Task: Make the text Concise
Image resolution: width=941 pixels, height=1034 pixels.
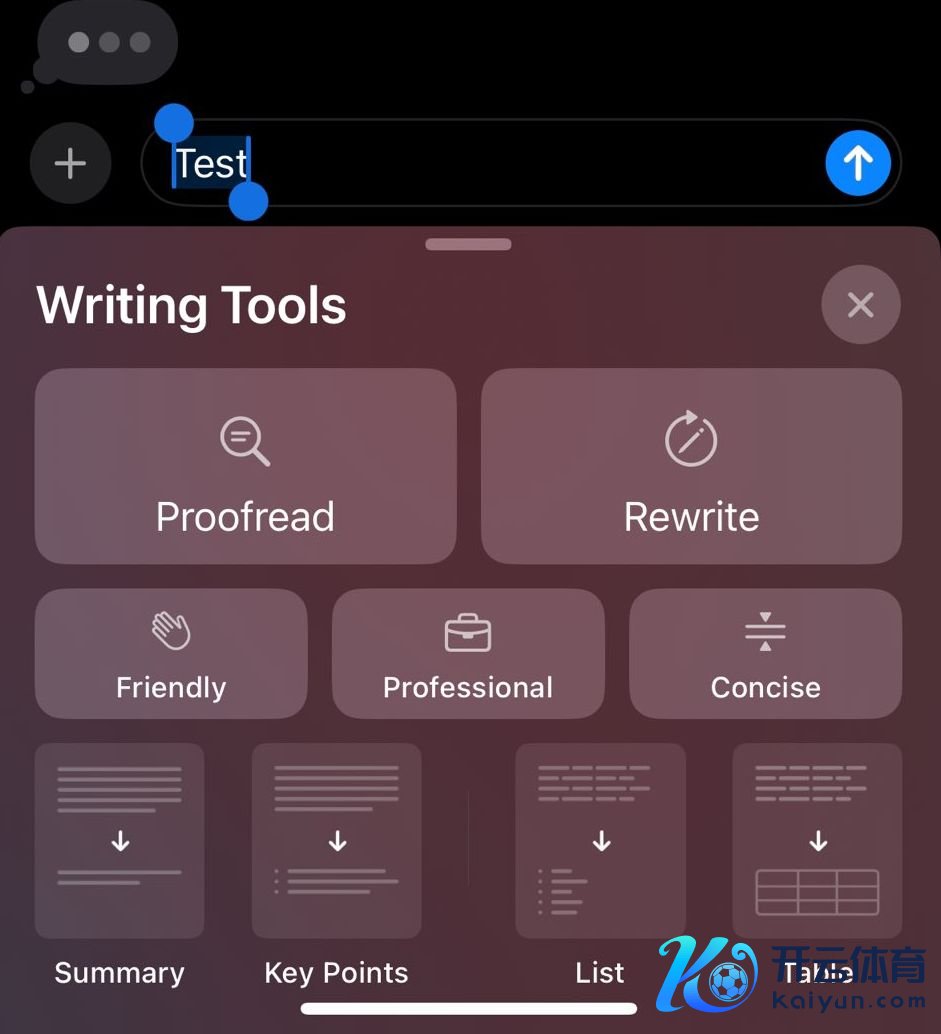Action: pos(765,653)
